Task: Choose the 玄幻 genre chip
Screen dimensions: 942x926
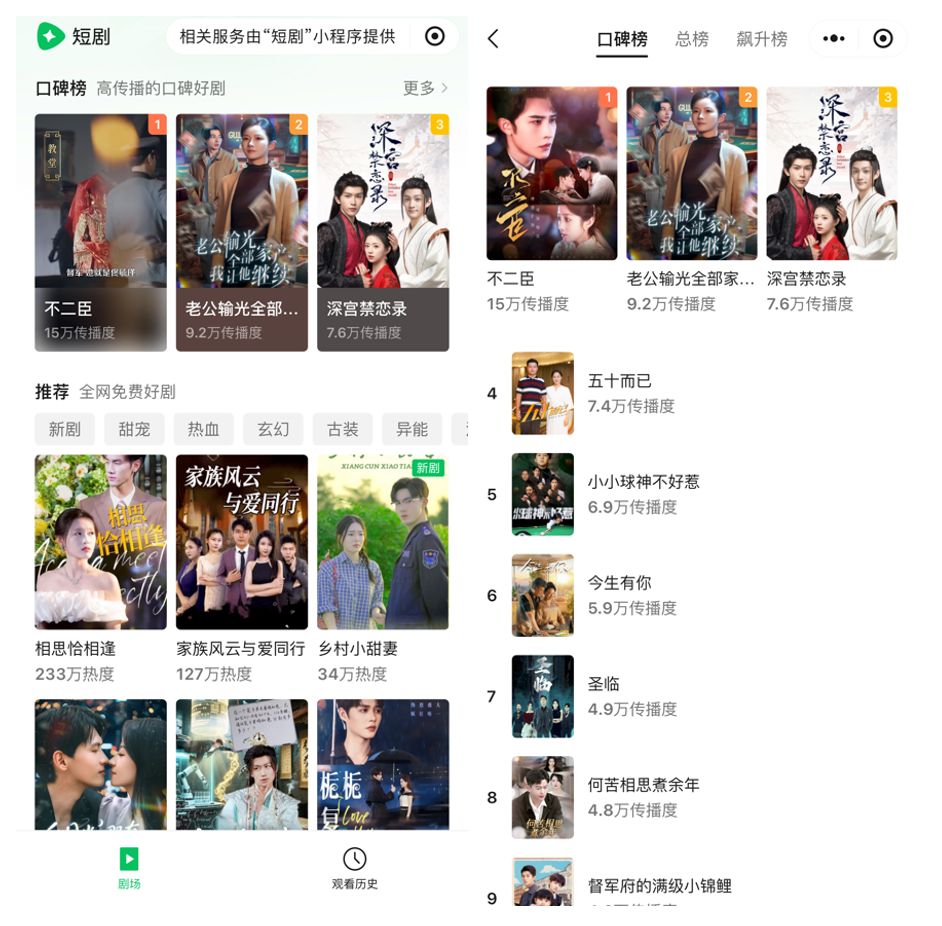Action: point(273,429)
